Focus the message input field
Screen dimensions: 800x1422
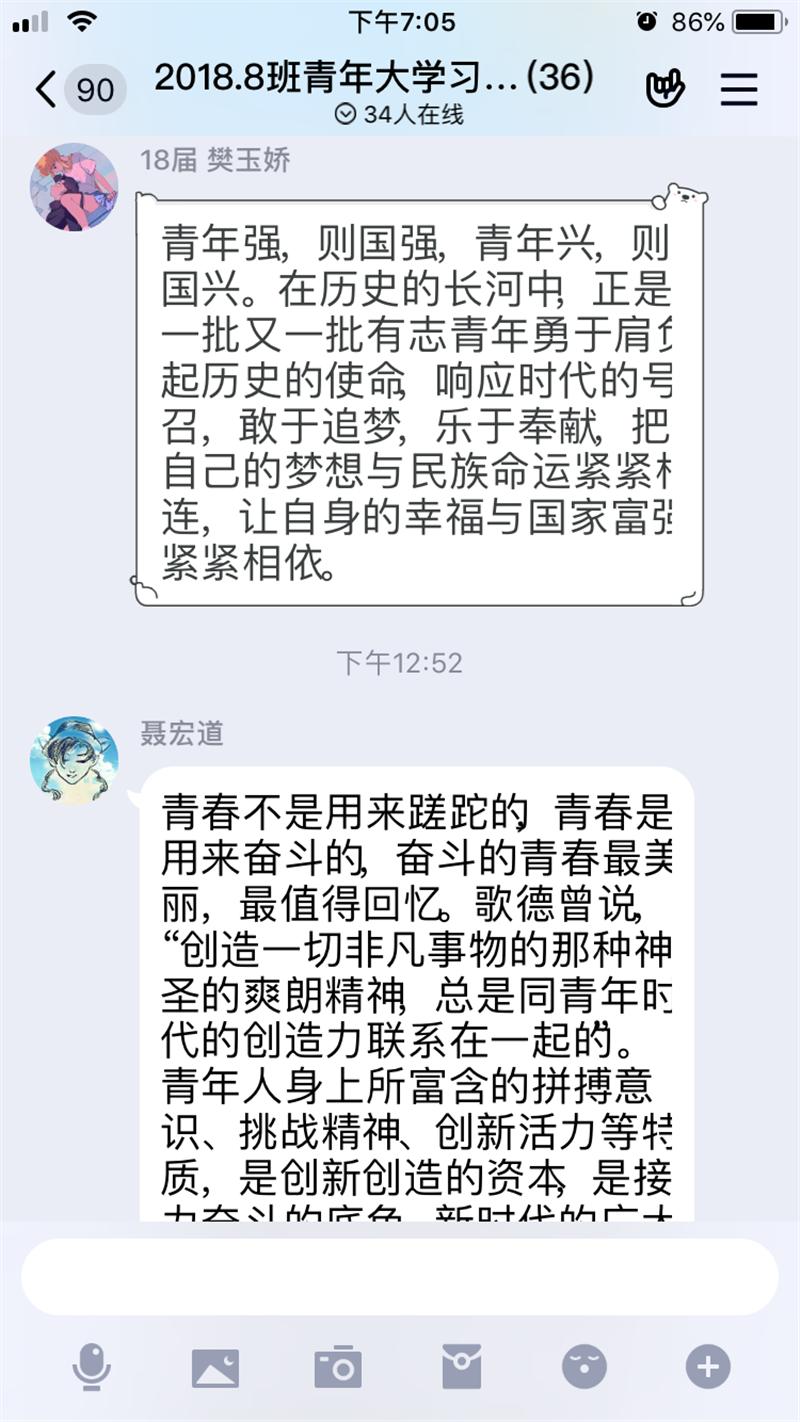pyautogui.click(x=400, y=1277)
